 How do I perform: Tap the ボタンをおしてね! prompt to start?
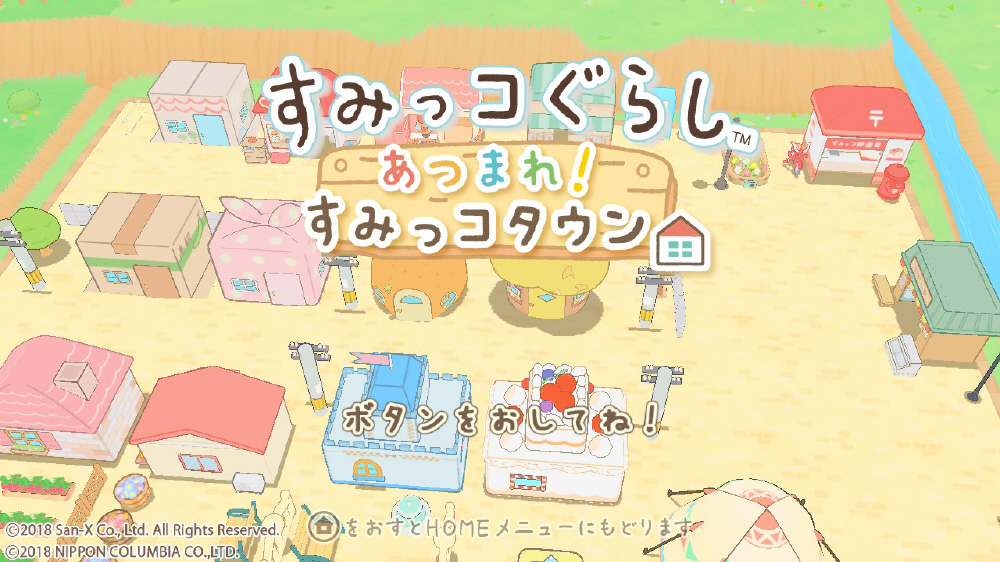point(500,419)
